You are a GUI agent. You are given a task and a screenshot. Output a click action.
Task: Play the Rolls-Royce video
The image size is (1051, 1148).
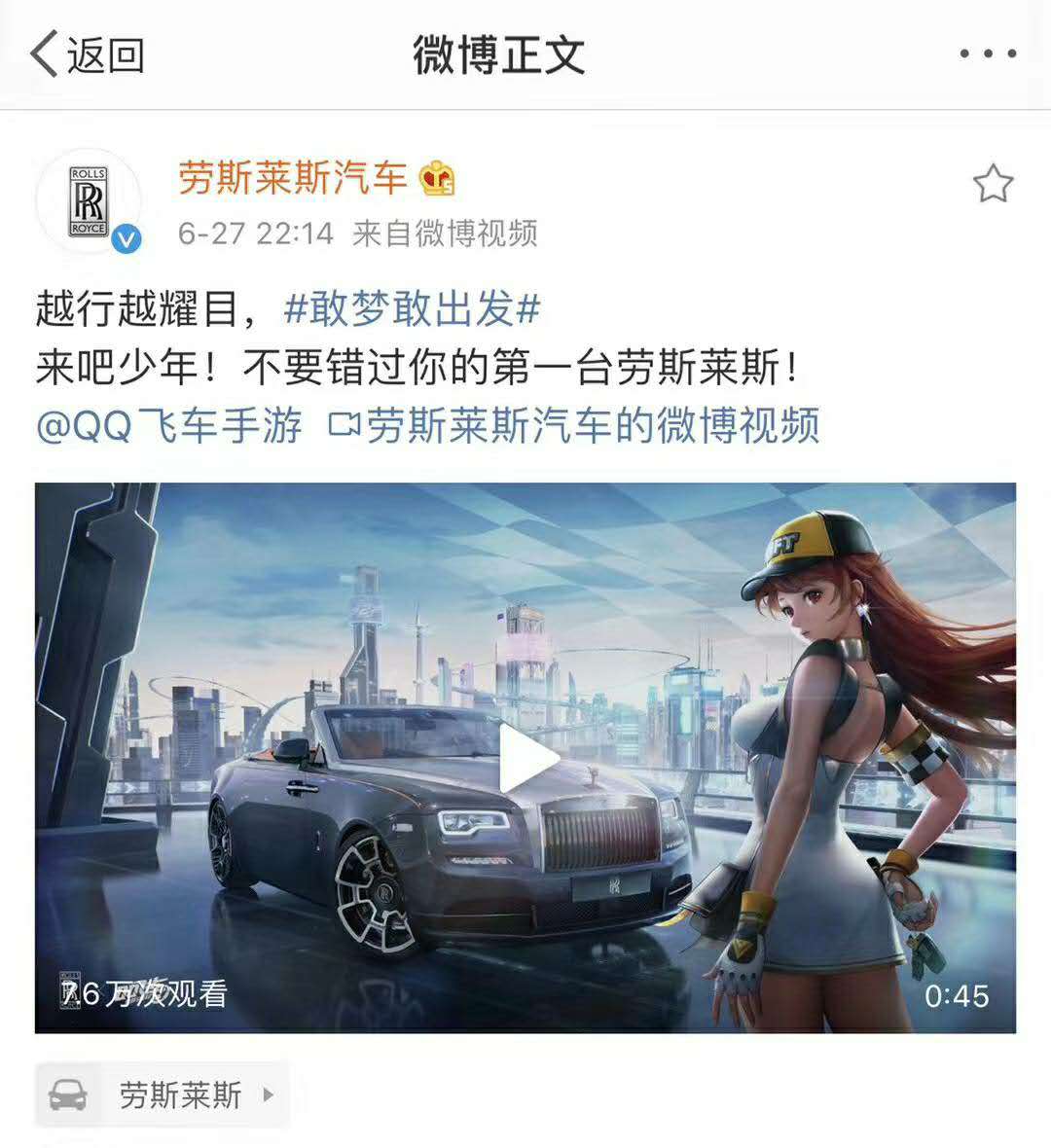click(525, 759)
